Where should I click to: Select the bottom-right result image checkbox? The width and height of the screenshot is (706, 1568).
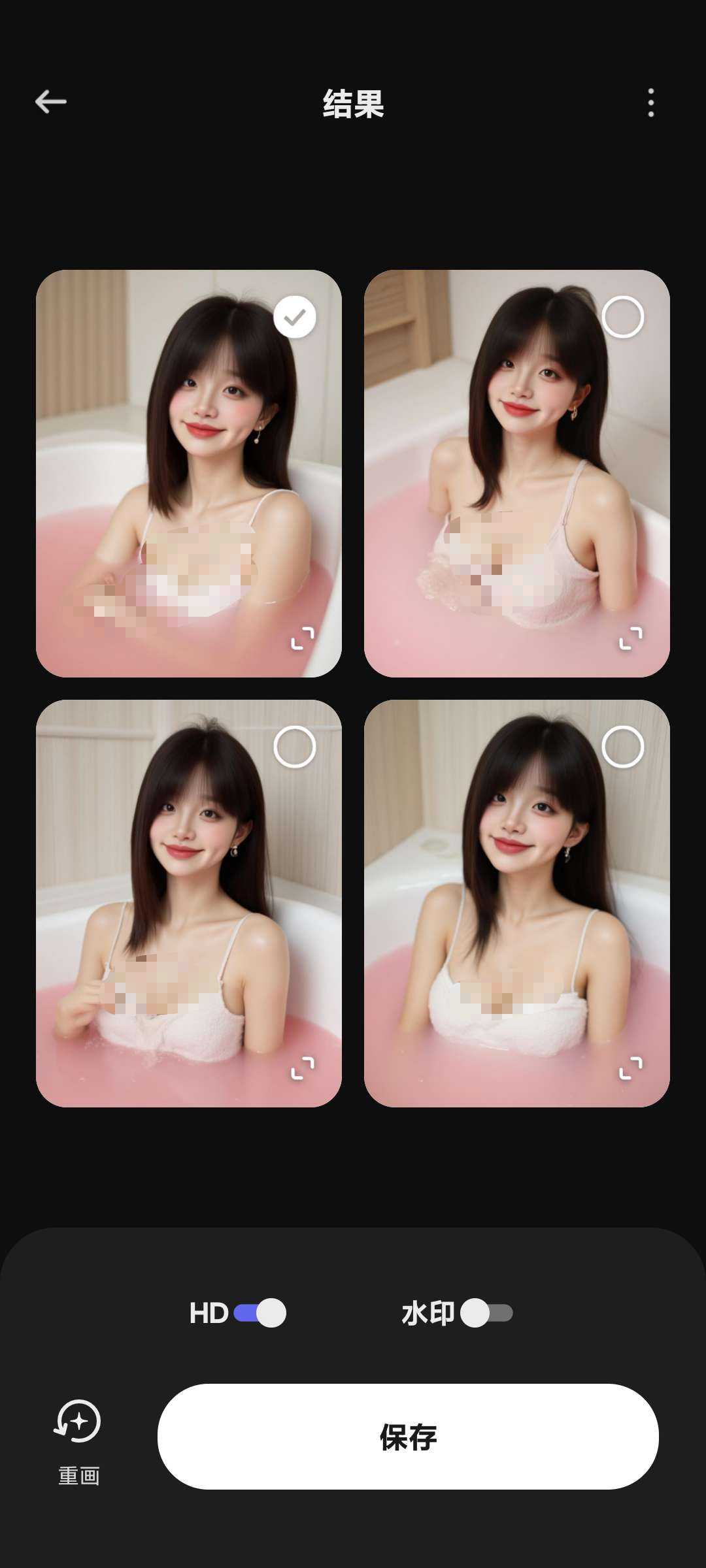622,747
